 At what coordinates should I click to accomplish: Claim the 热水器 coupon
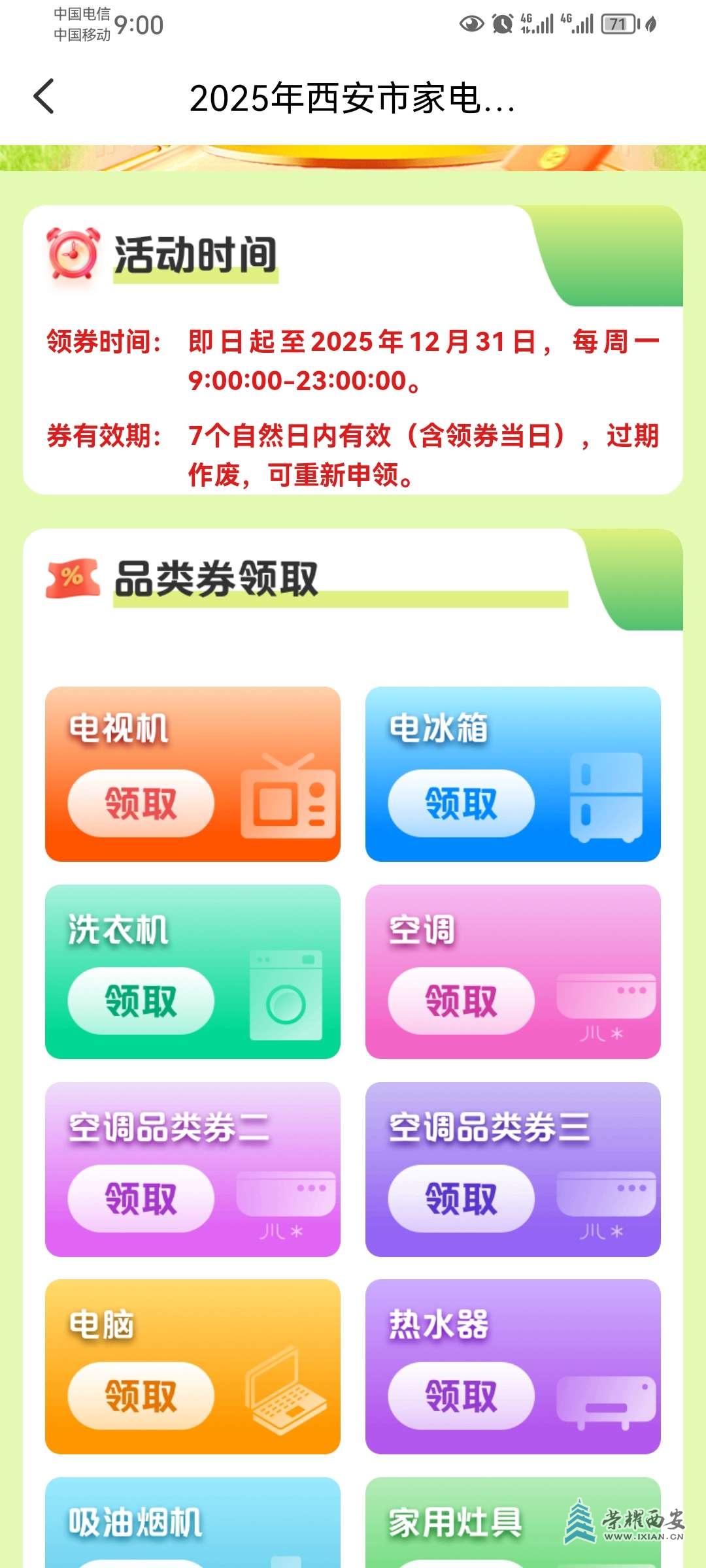461,1396
